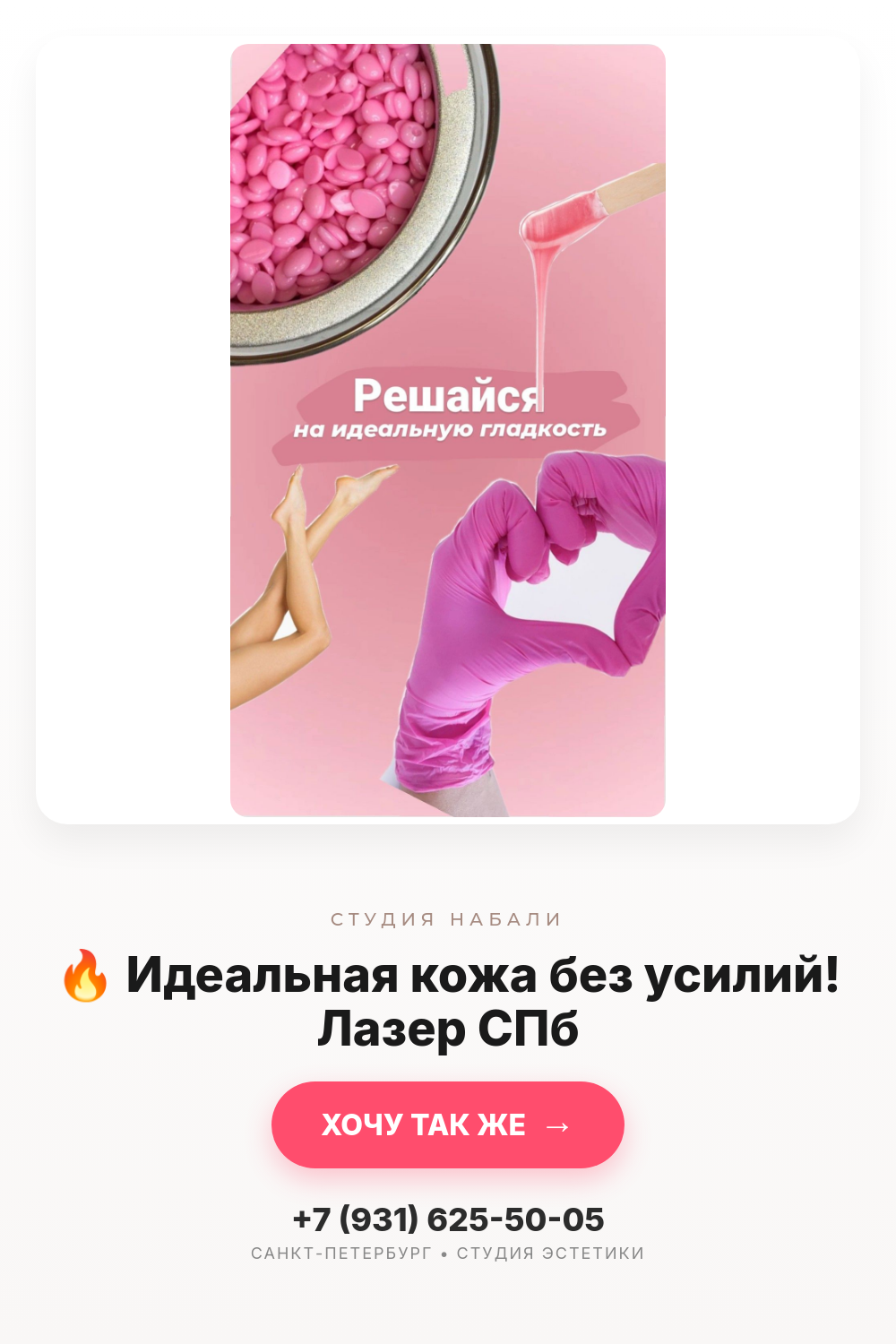This screenshot has height=1344, width=896.
Task: Tap the «ХОЧУ ТАК ЖЕ» button
Action: pos(447,1124)
